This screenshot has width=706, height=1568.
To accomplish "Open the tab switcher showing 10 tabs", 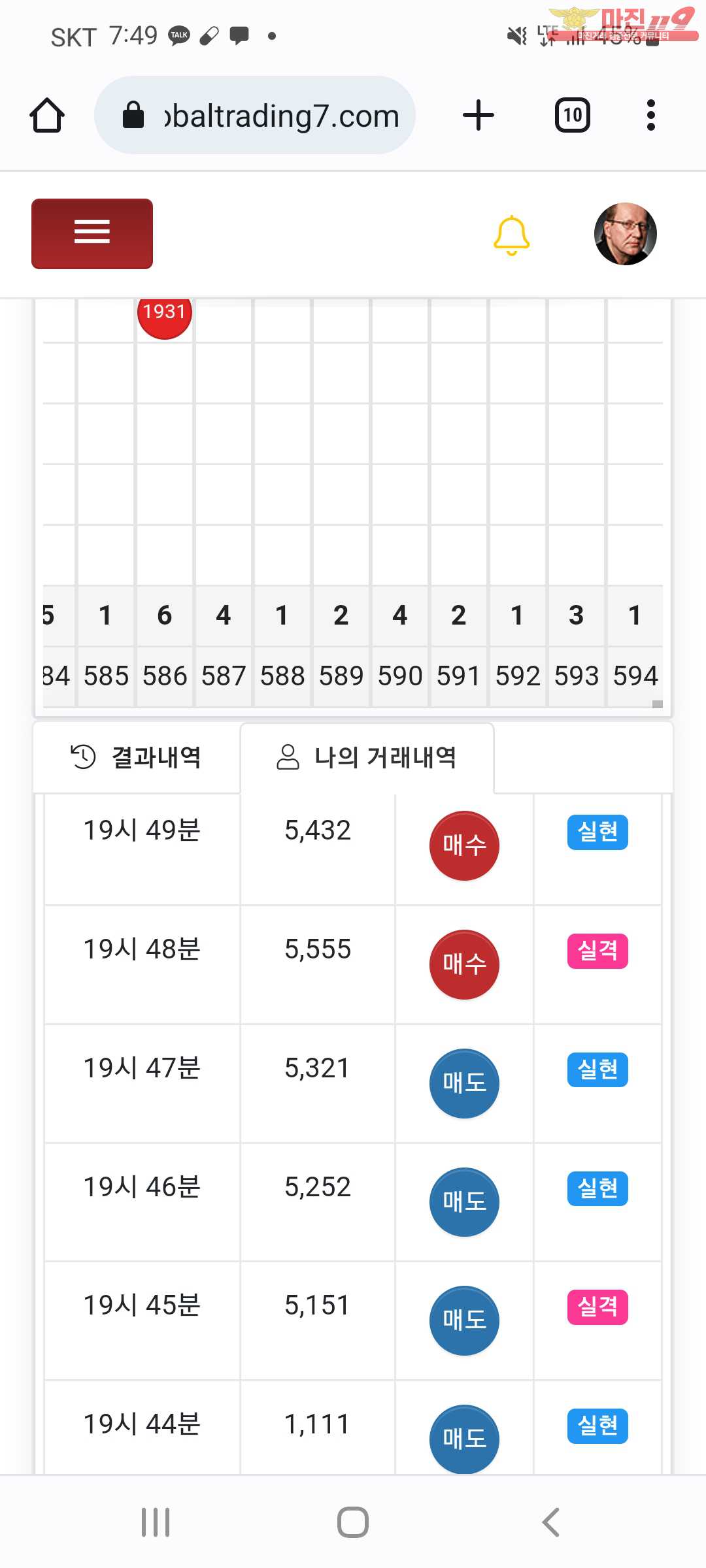I will 572,116.
